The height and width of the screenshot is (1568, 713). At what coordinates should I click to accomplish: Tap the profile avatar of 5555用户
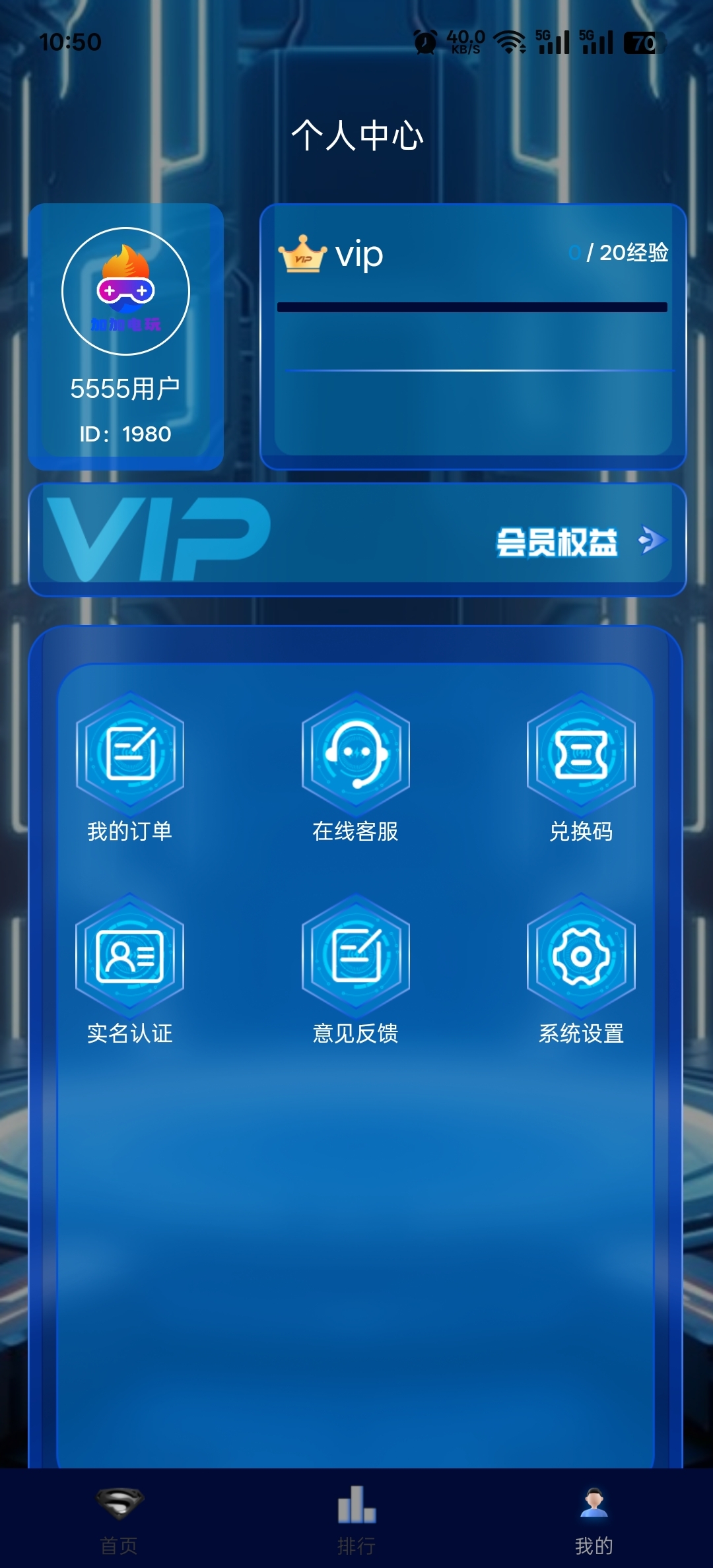coord(125,291)
